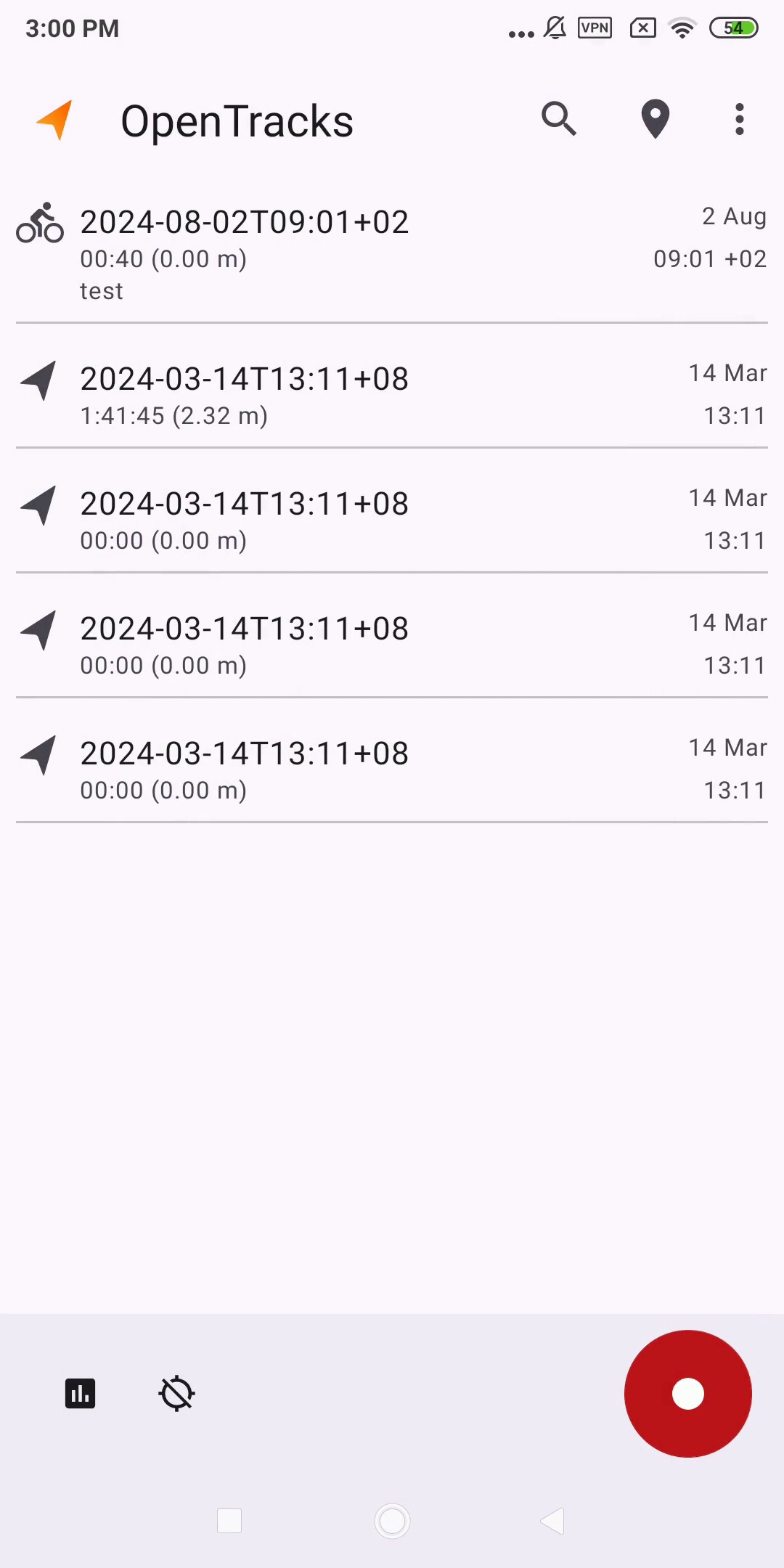The image size is (784, 1568).
Task: Open the aggregated statistics chart icon
Action: pyautogui.click(x=80, y=1393)
